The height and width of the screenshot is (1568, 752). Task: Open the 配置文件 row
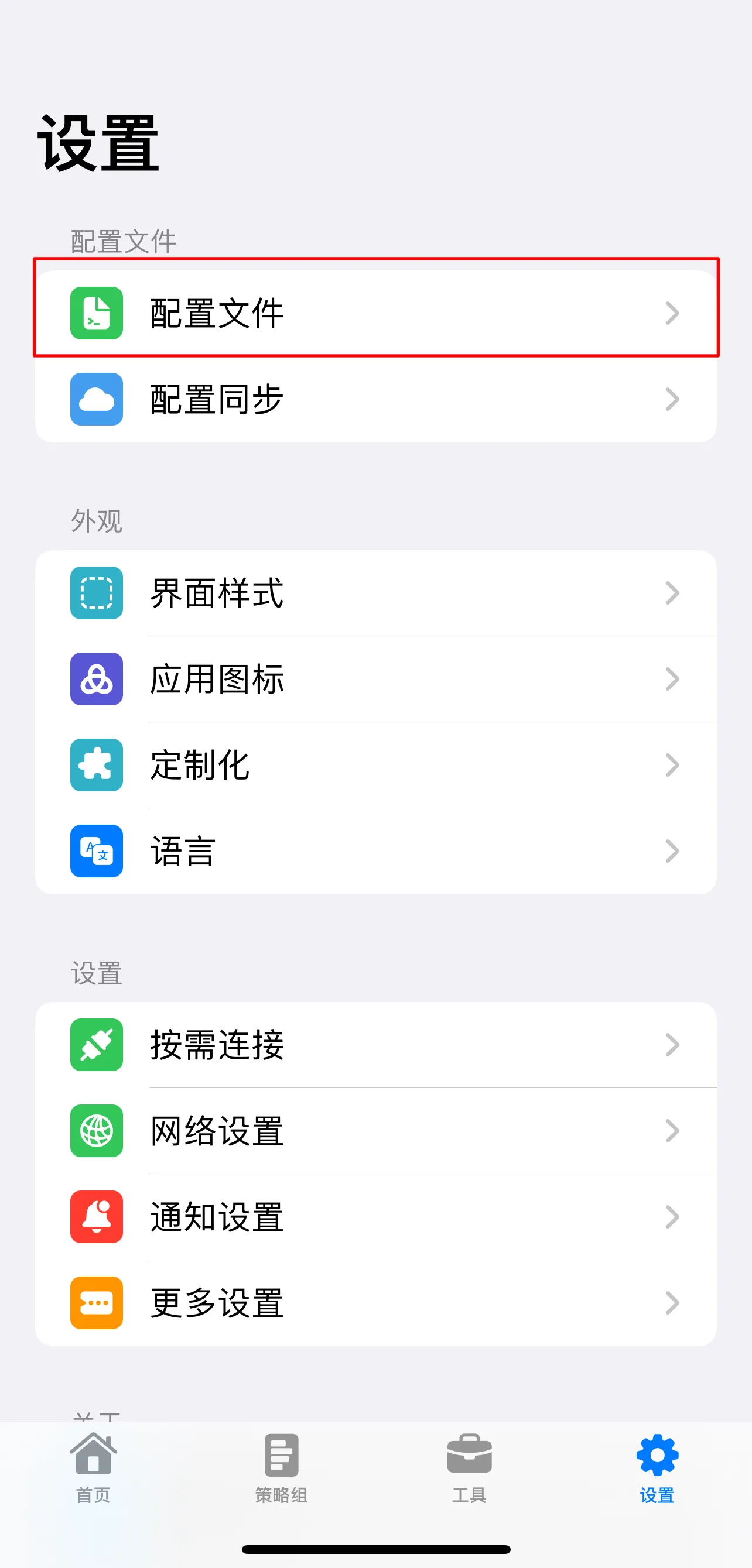375,313
